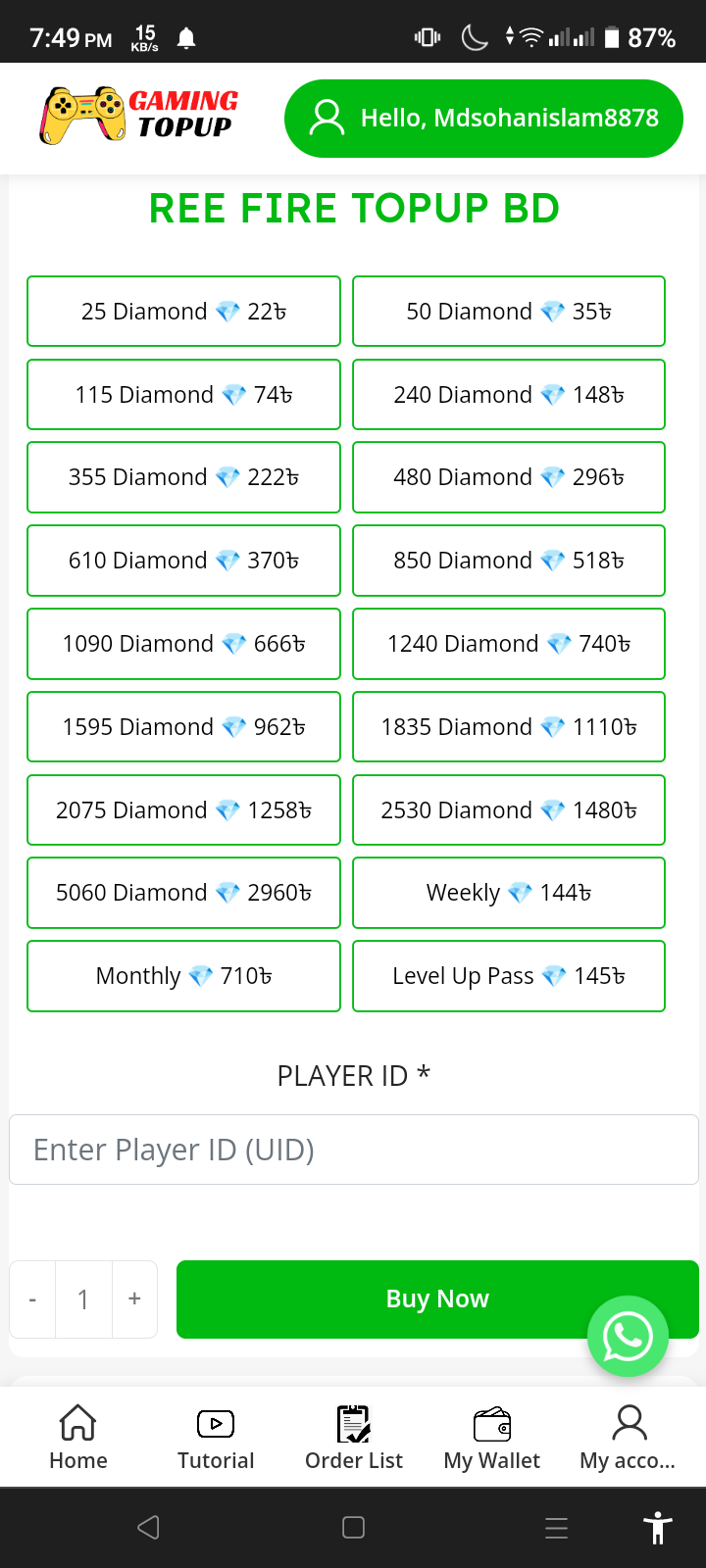Go to the Home tab
Image resolution: width=706 pixels, height=1568 pixels.
78,1438
